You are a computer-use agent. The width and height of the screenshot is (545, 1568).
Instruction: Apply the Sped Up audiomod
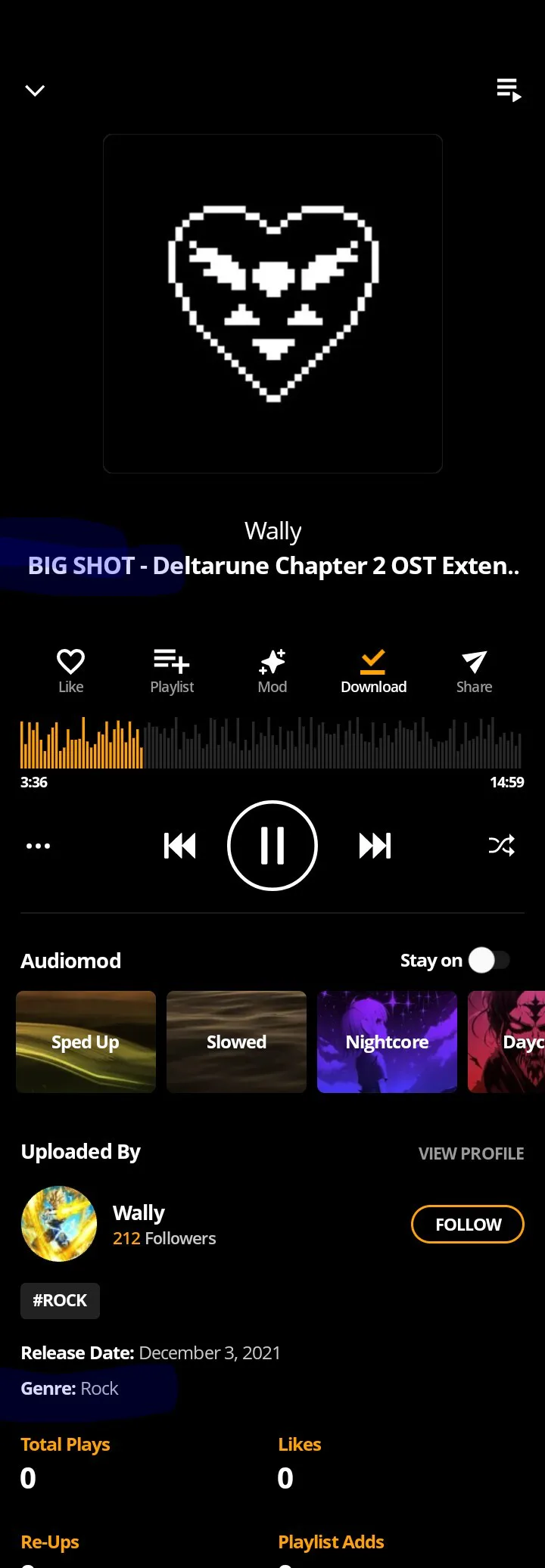86,1042
